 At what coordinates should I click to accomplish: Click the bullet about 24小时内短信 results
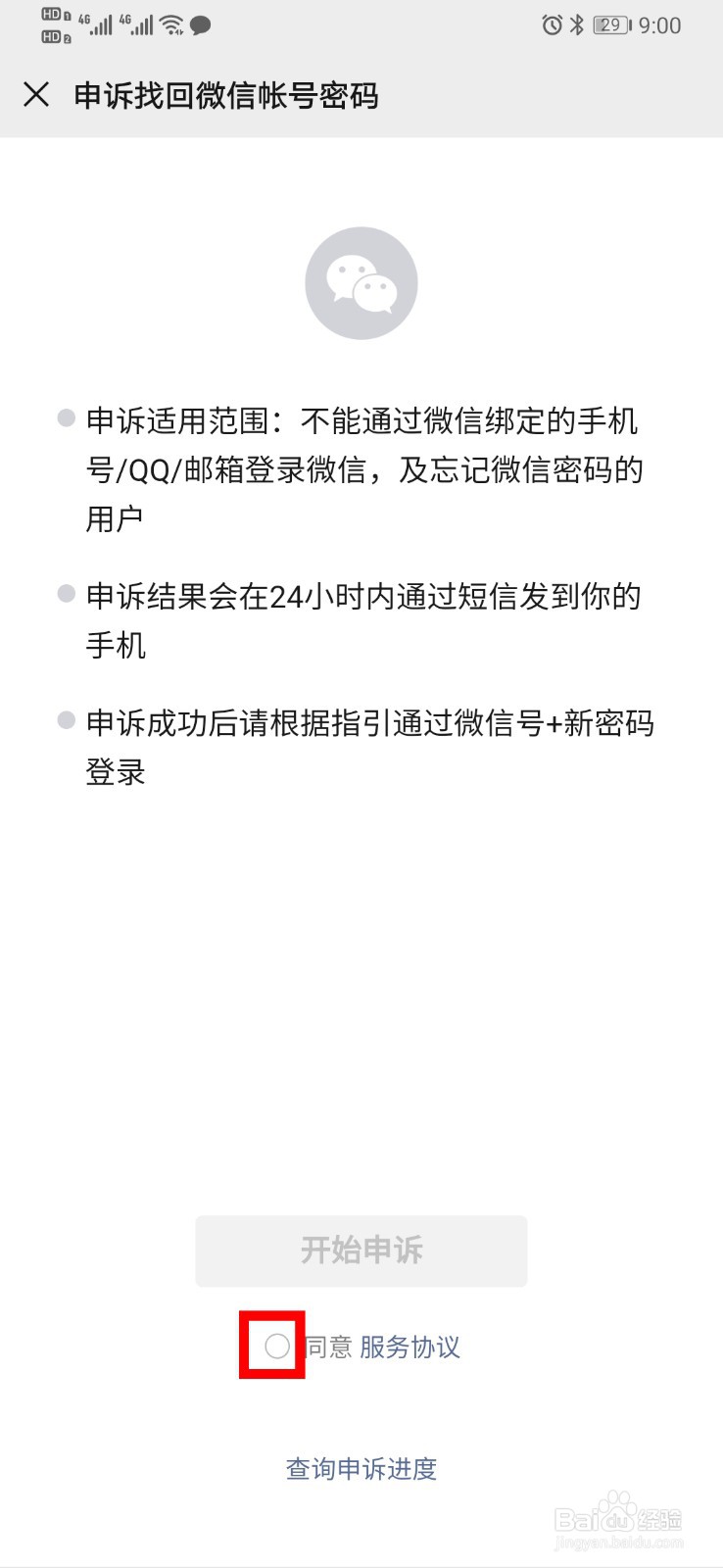(x=362, y=620)
